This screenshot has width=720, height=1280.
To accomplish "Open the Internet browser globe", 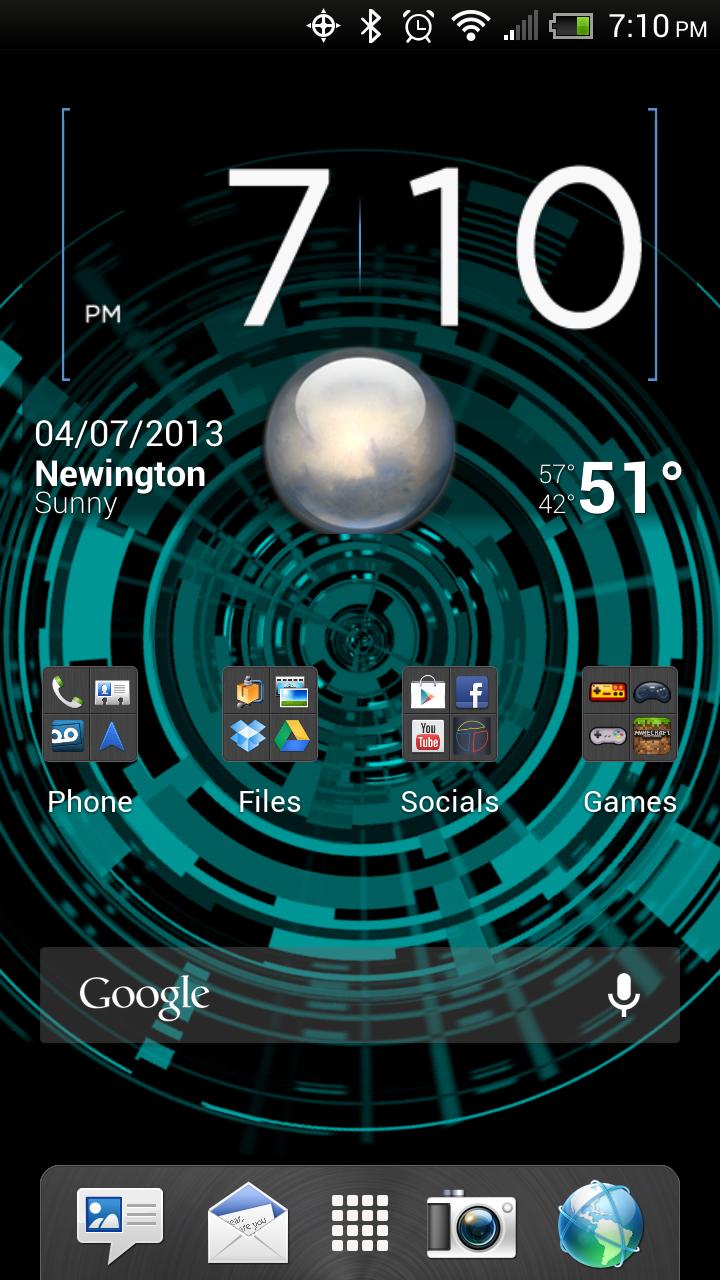I will click(x=600, y=1222).
